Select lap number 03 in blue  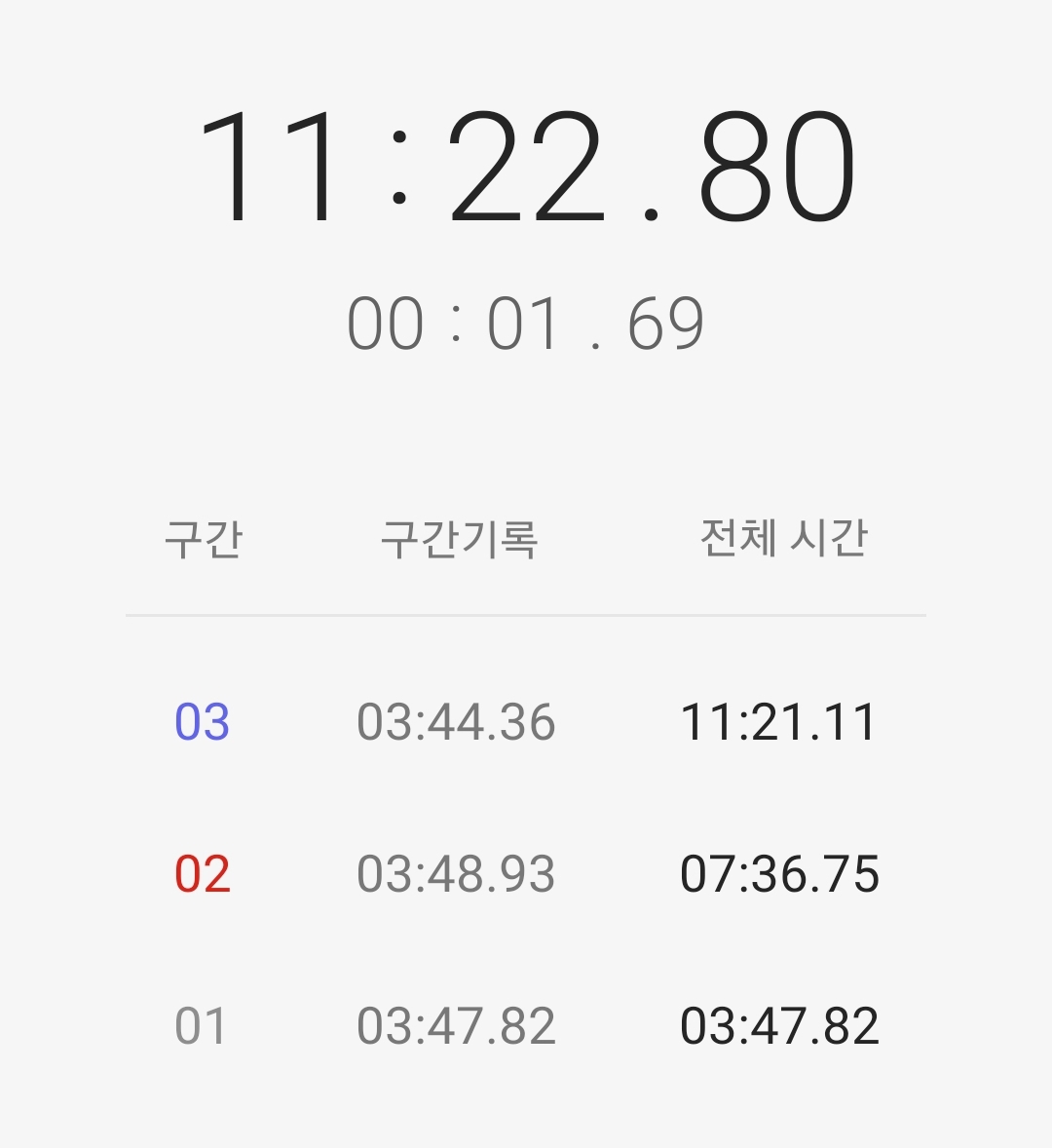204,721
